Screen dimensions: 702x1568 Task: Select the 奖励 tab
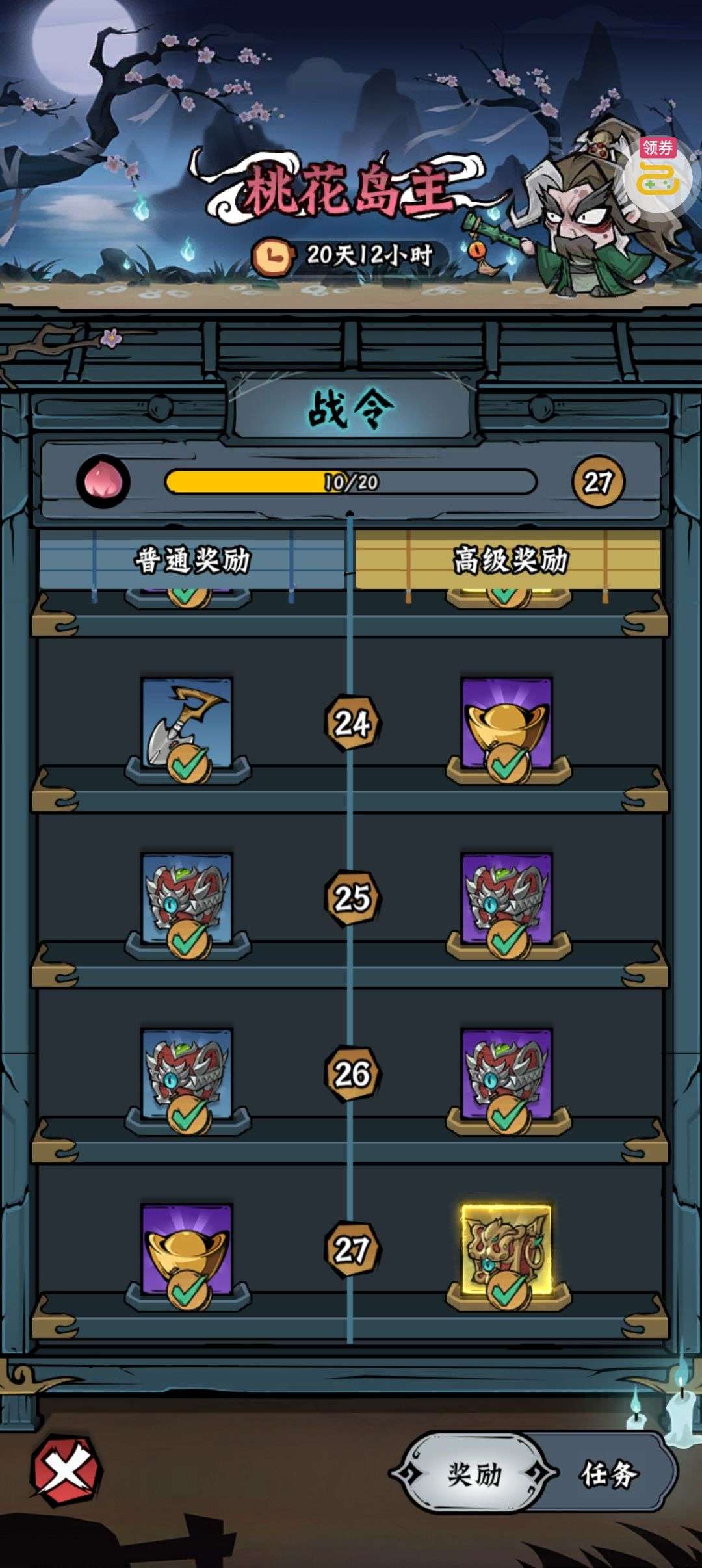point(474,1474)
